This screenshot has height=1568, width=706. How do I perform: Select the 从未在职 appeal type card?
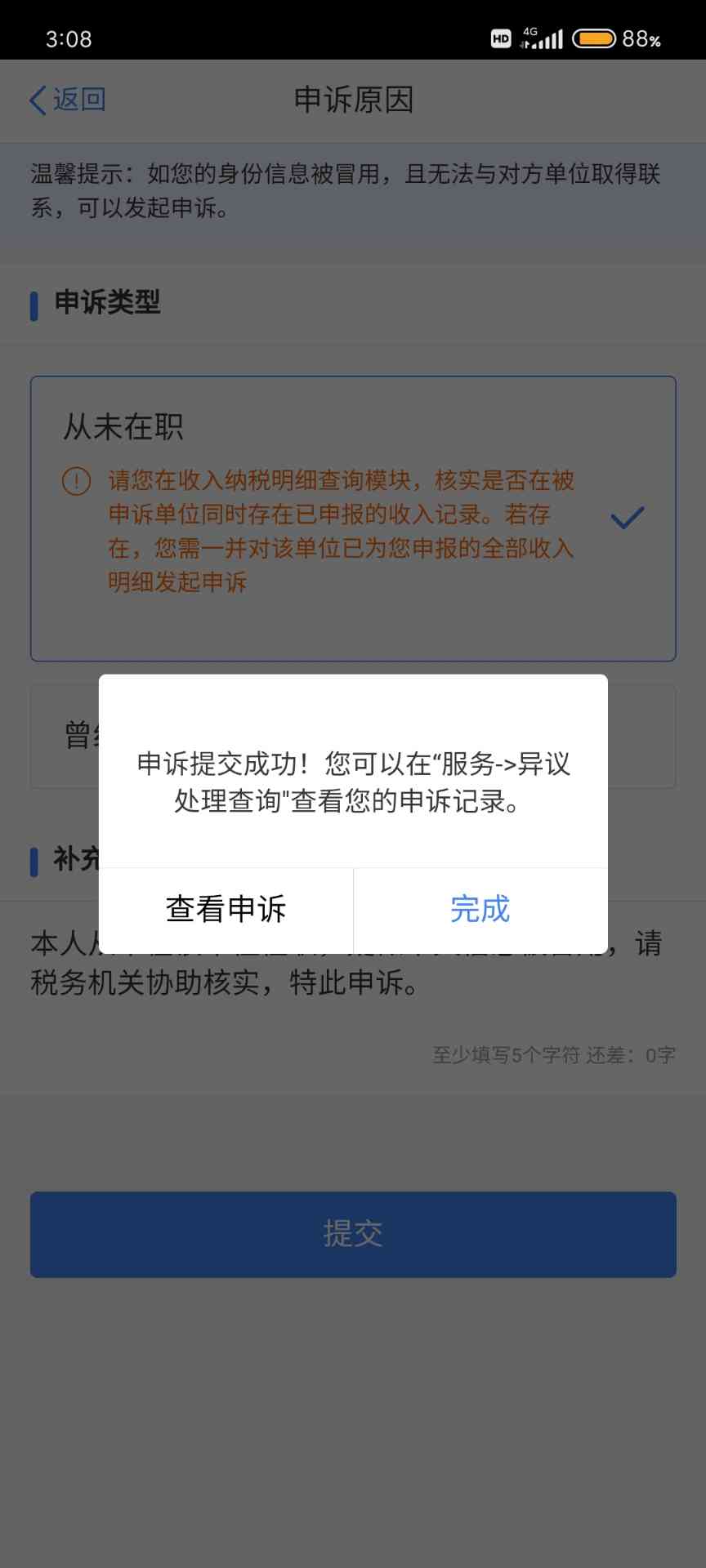pyautogui.click(x=353, y=519)
